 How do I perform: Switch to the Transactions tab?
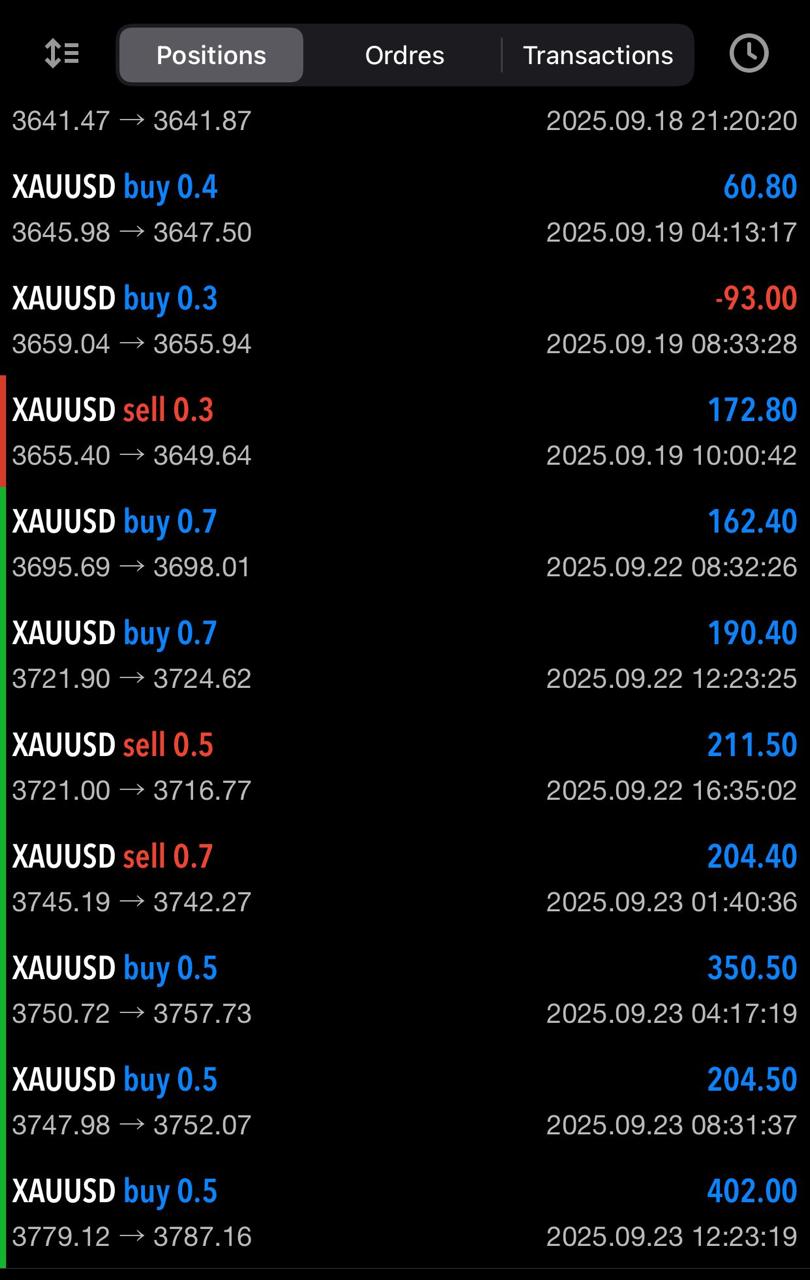pos(597,55)
